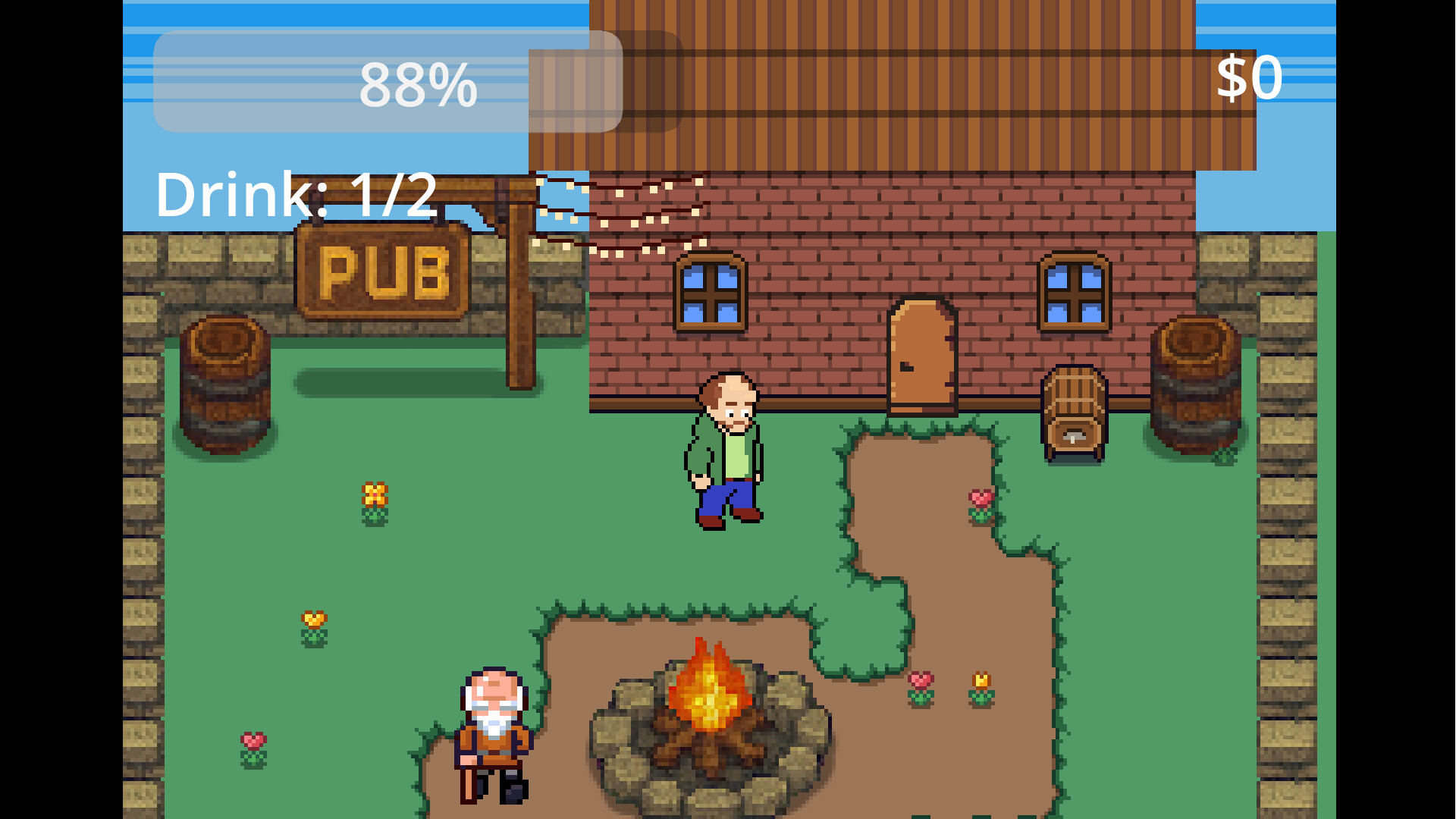Enter the pub through the wooden door
The image size is (1456, 819).
(922, 355)
